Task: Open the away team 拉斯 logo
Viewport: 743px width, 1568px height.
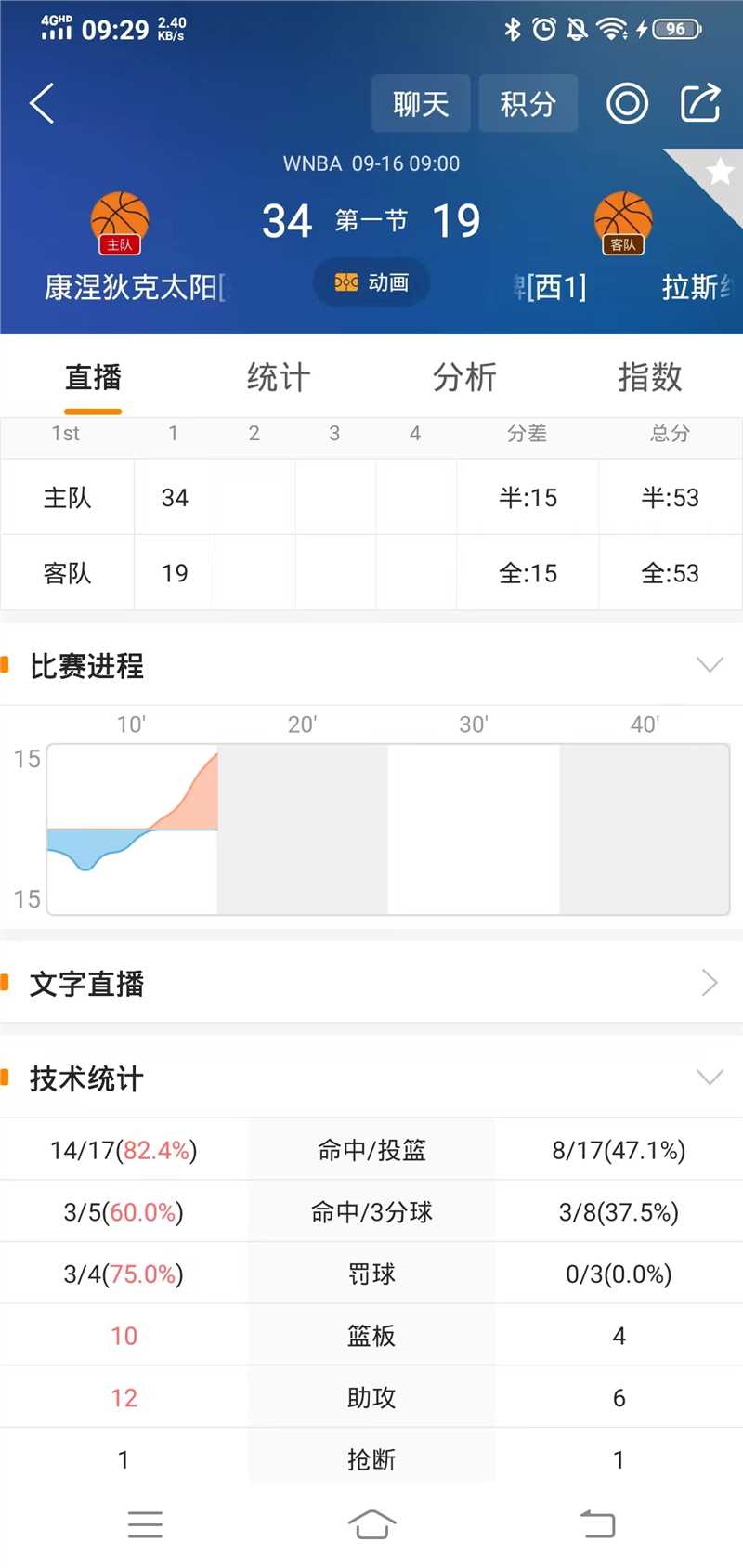Action: tap(623, 221)
